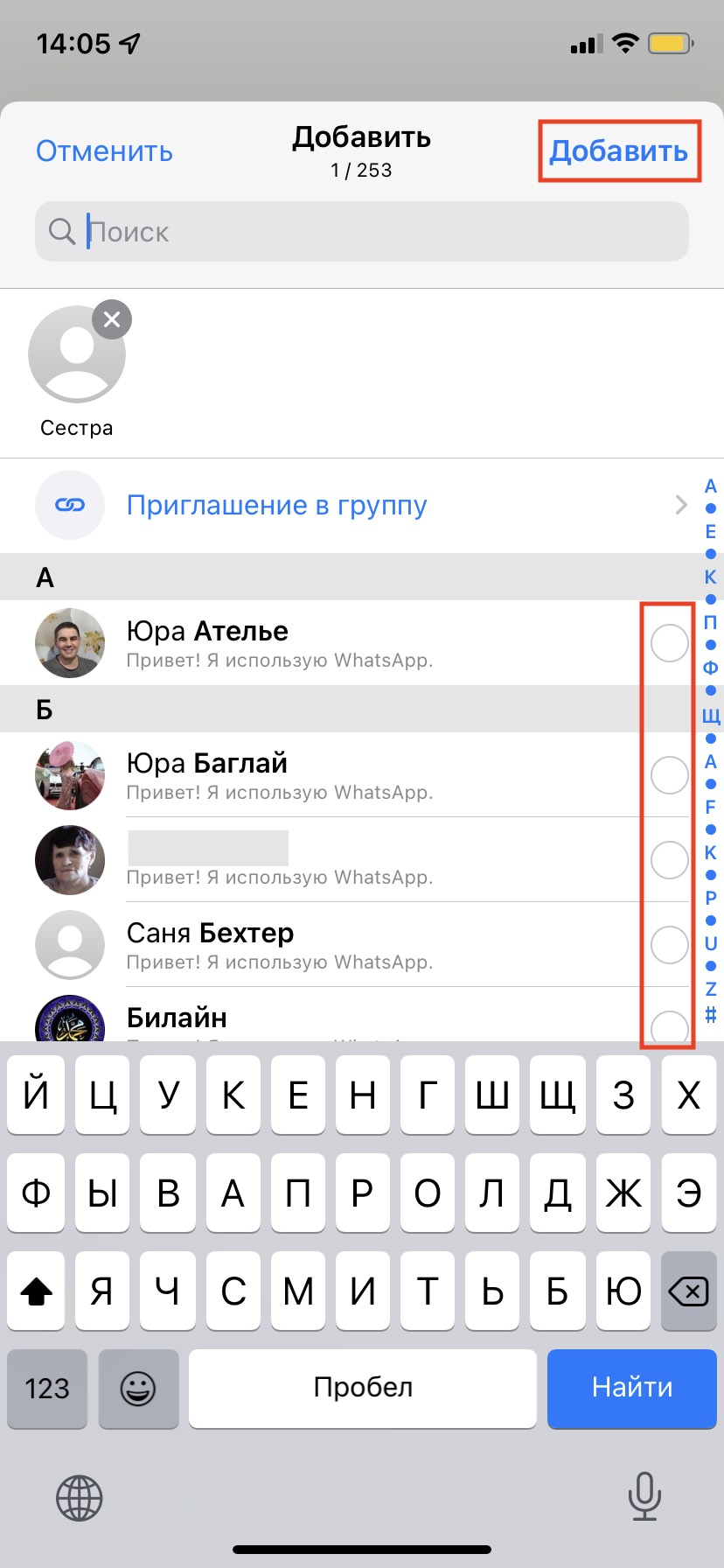The width and height of the screenshot is (724, 1568).
Task: Tap the Найти key on keyboard
Action: pos(631,1388)
